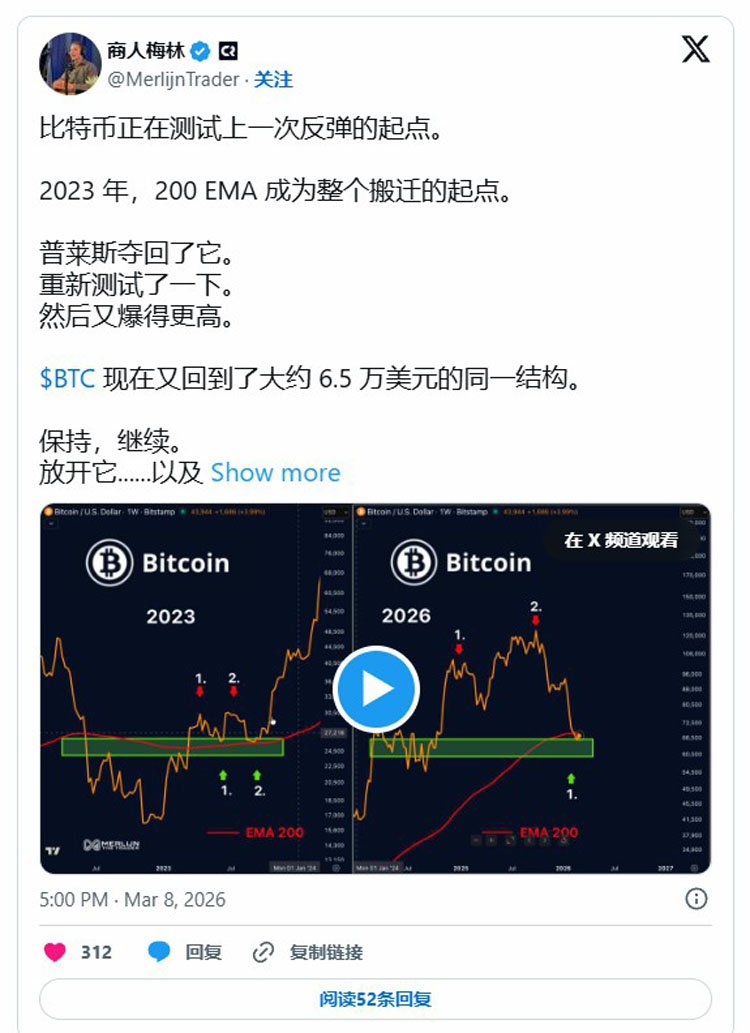Viewport: 750px width, 1033px height.
Task: Read the 52 replies
Action: tap(375, 998)
